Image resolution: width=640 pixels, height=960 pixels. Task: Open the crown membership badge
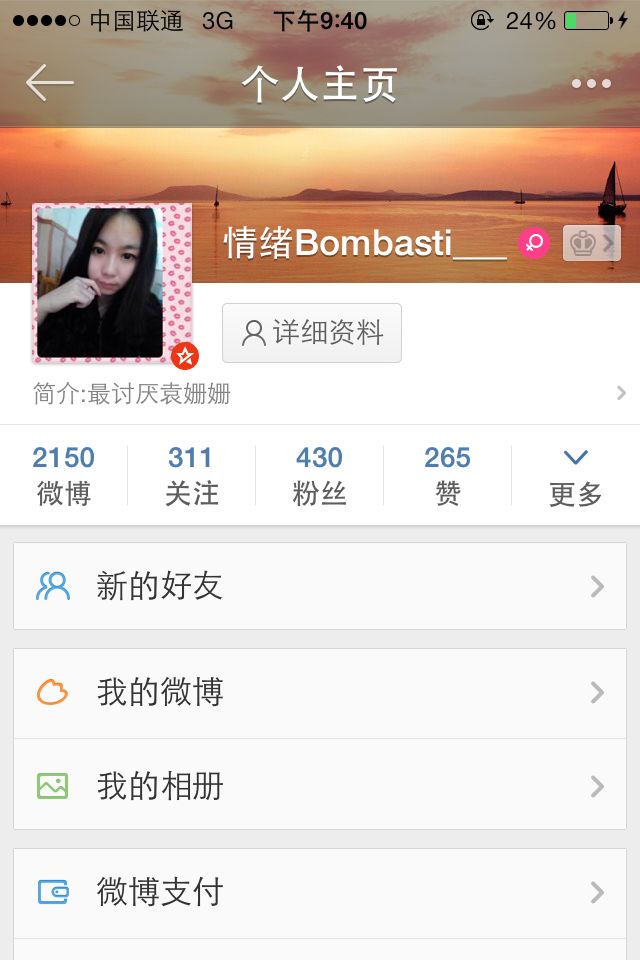click(x=591, y=243)
